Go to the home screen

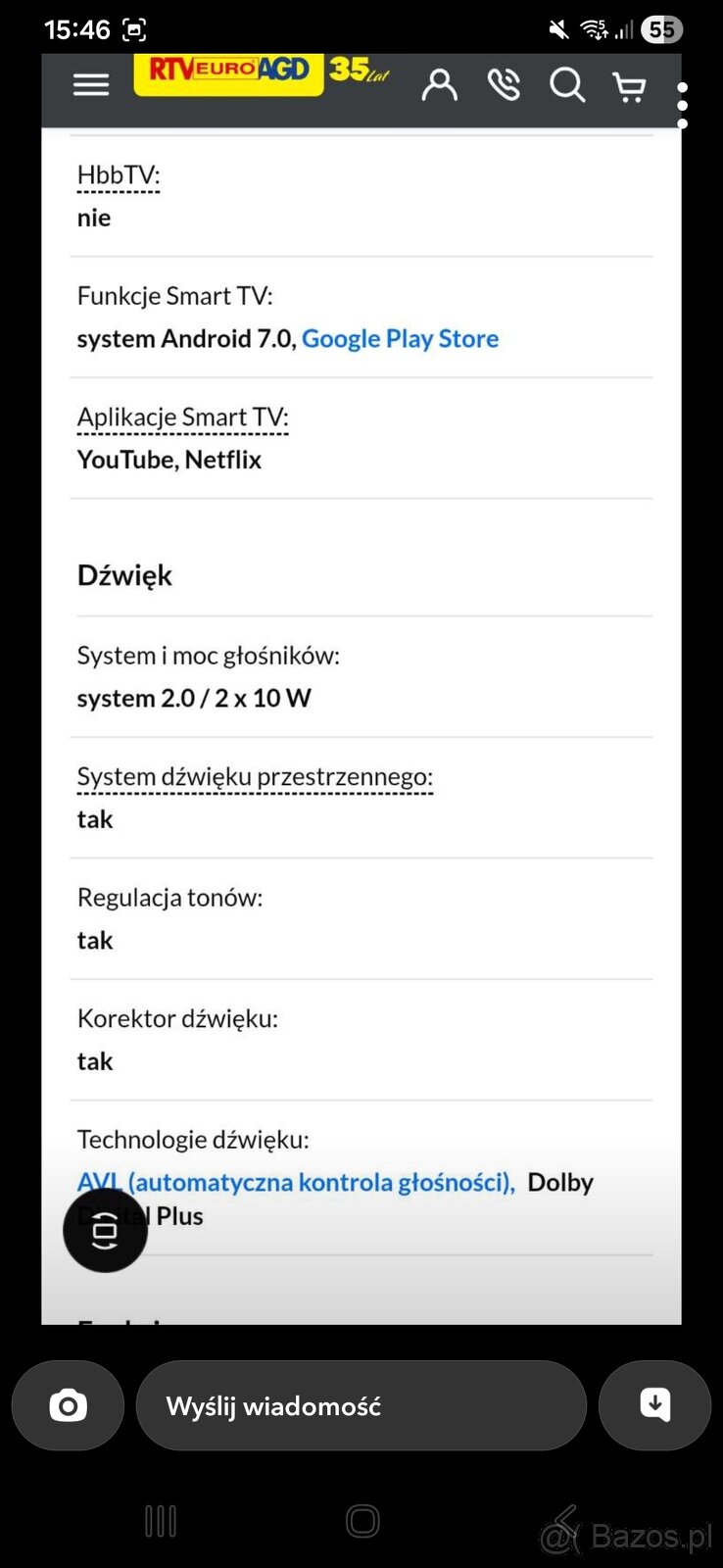[362, 1521]
